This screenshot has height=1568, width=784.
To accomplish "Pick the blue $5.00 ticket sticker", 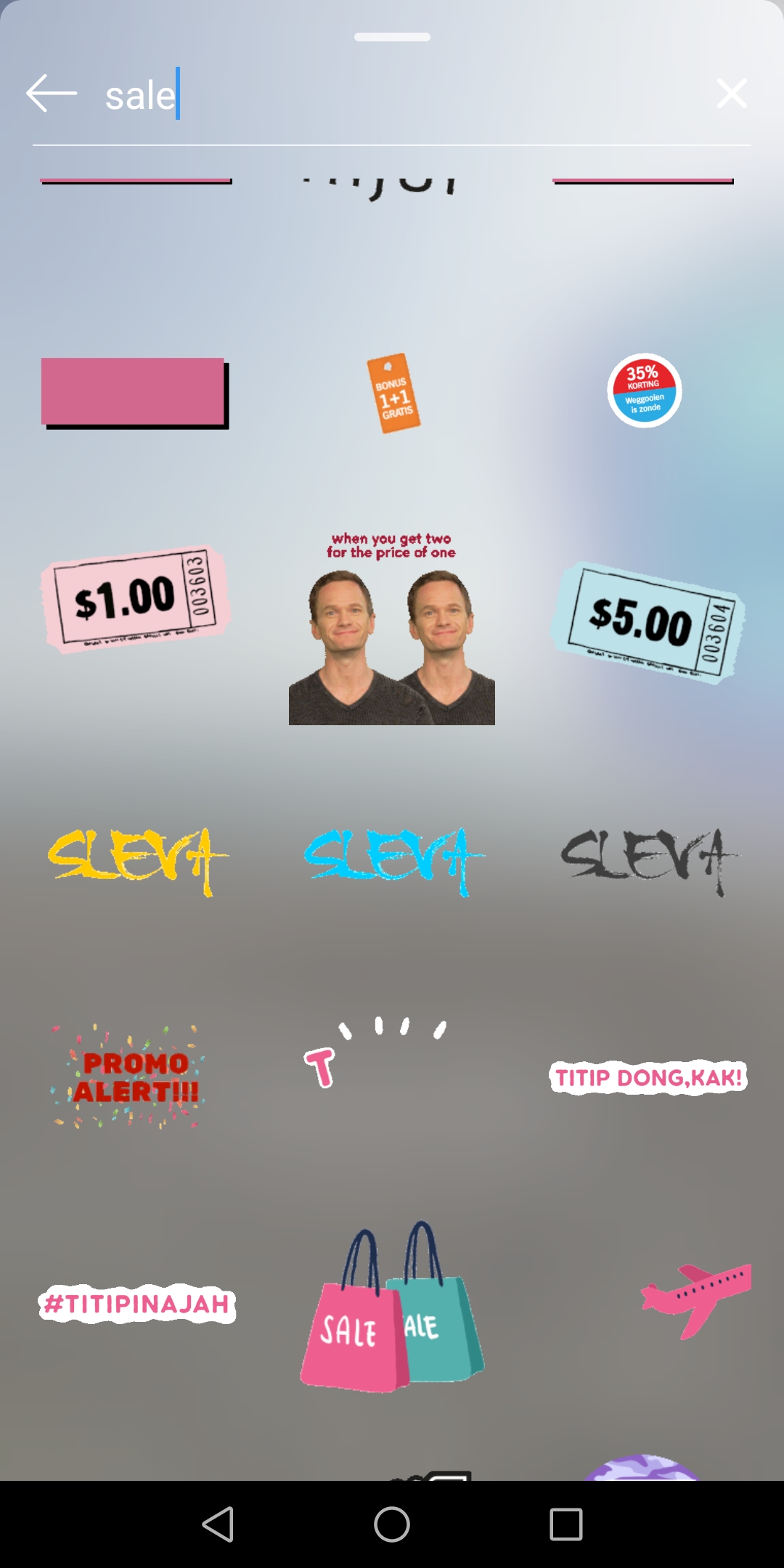I will click(x=648, y=622).
